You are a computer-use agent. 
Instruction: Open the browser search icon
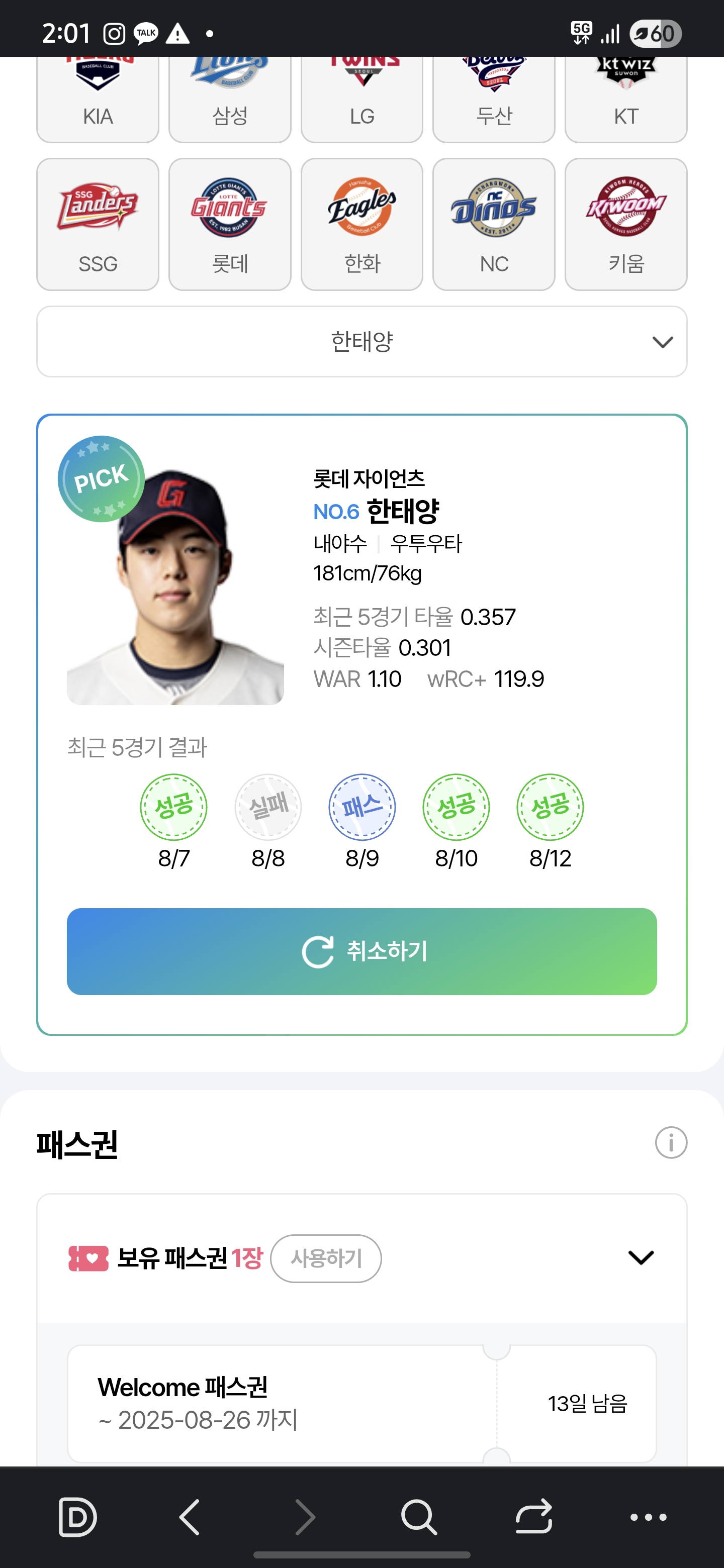(x=419, y=1517)
